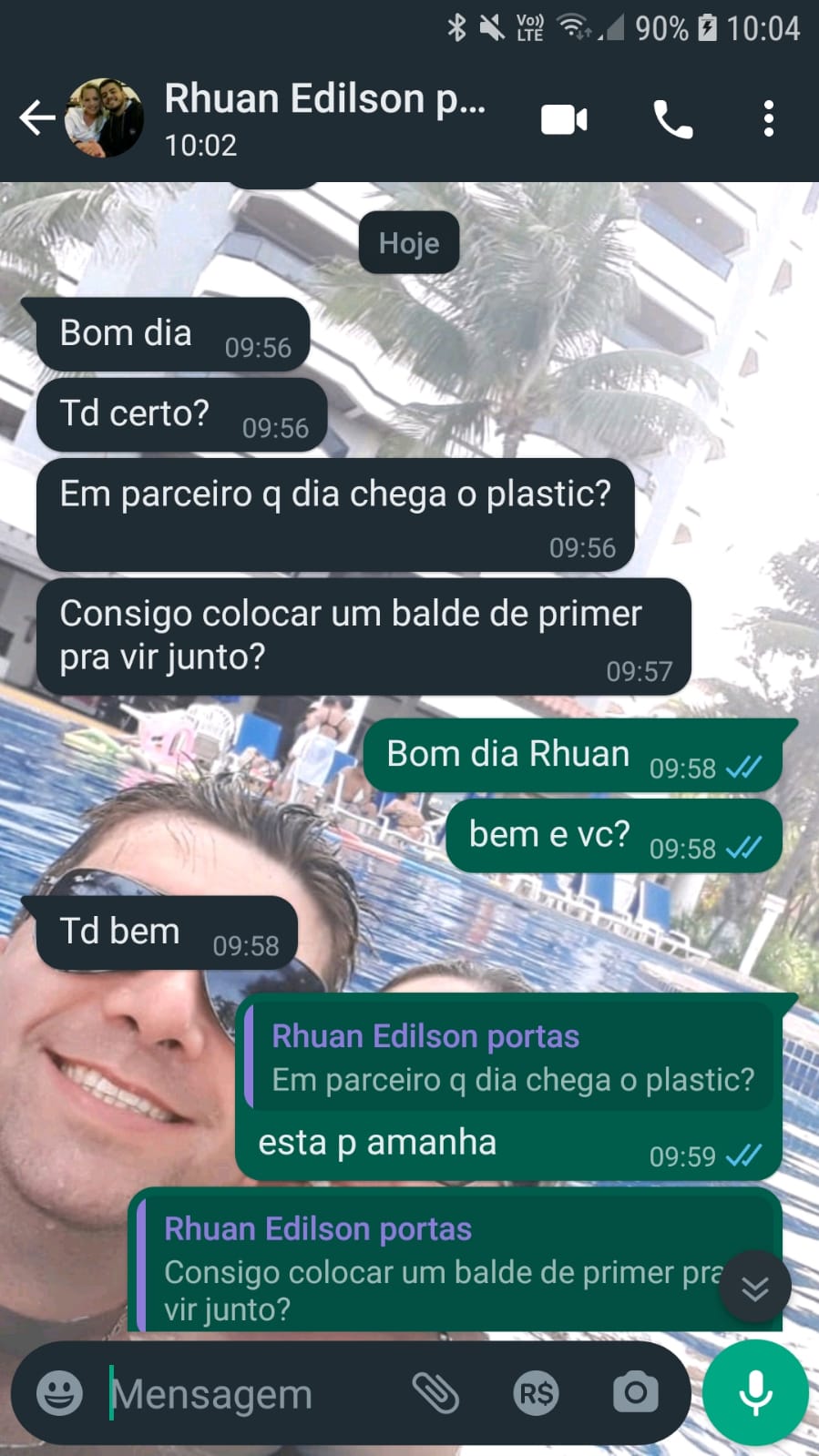Viewport: 819px width, 1456px height.
Task: Open the R$ payment option
Action: click(536, 1393)
